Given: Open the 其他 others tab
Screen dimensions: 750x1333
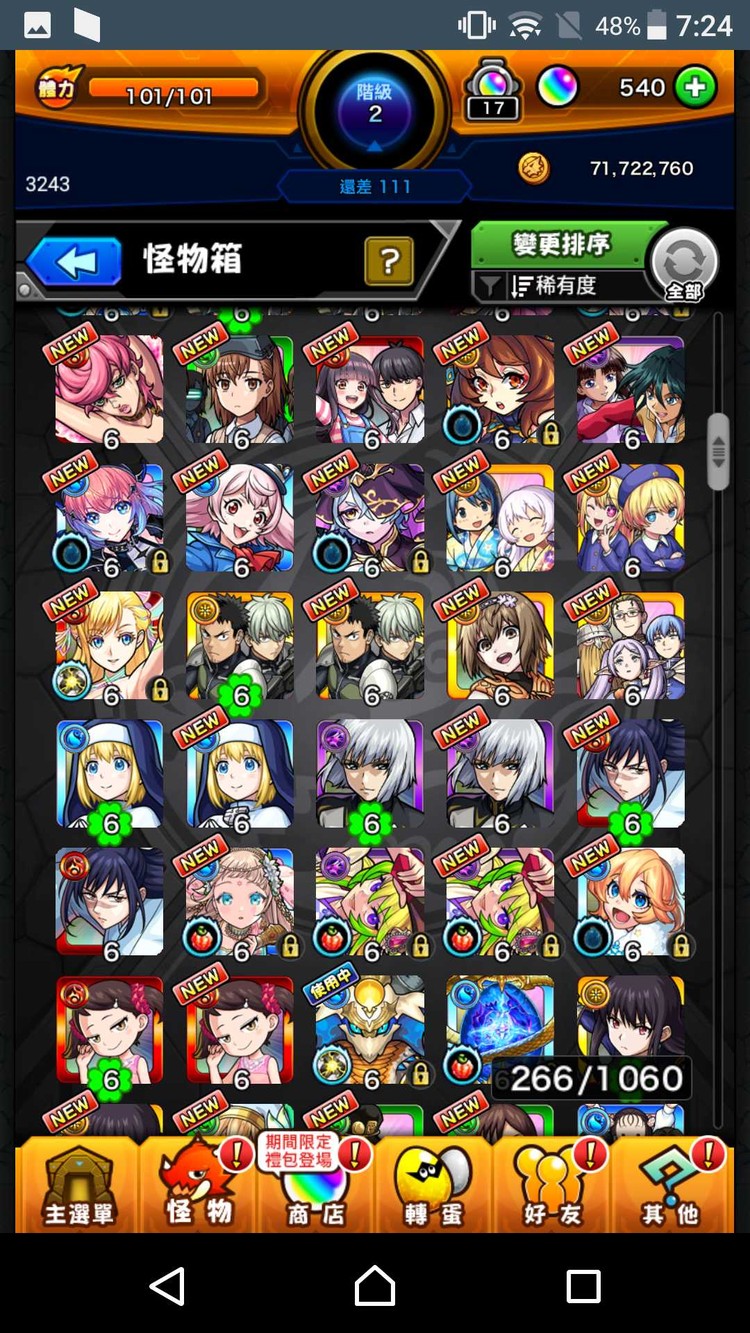Looking at the screenshot, I should (x=670, y=1186).
